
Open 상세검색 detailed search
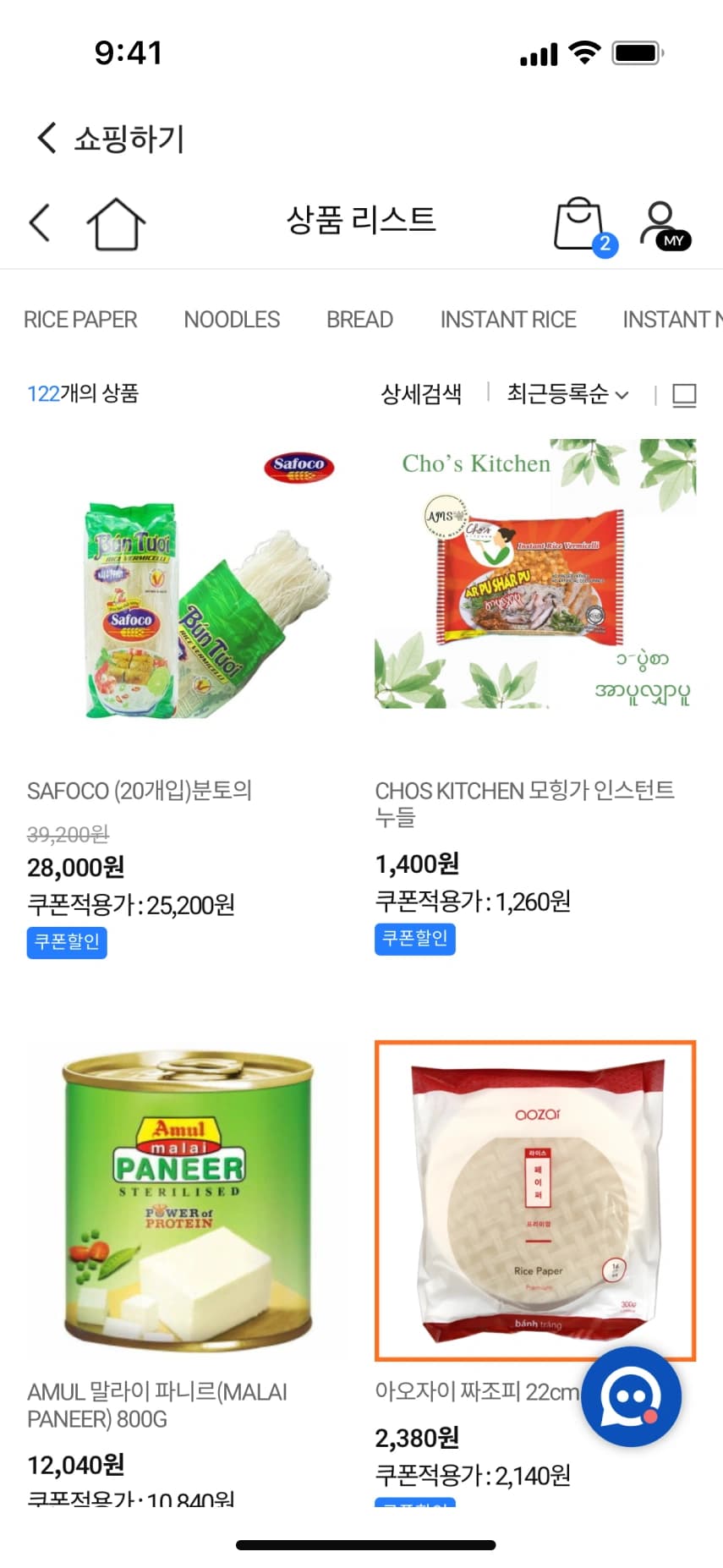pyautogui.click(x=421, y=394)
